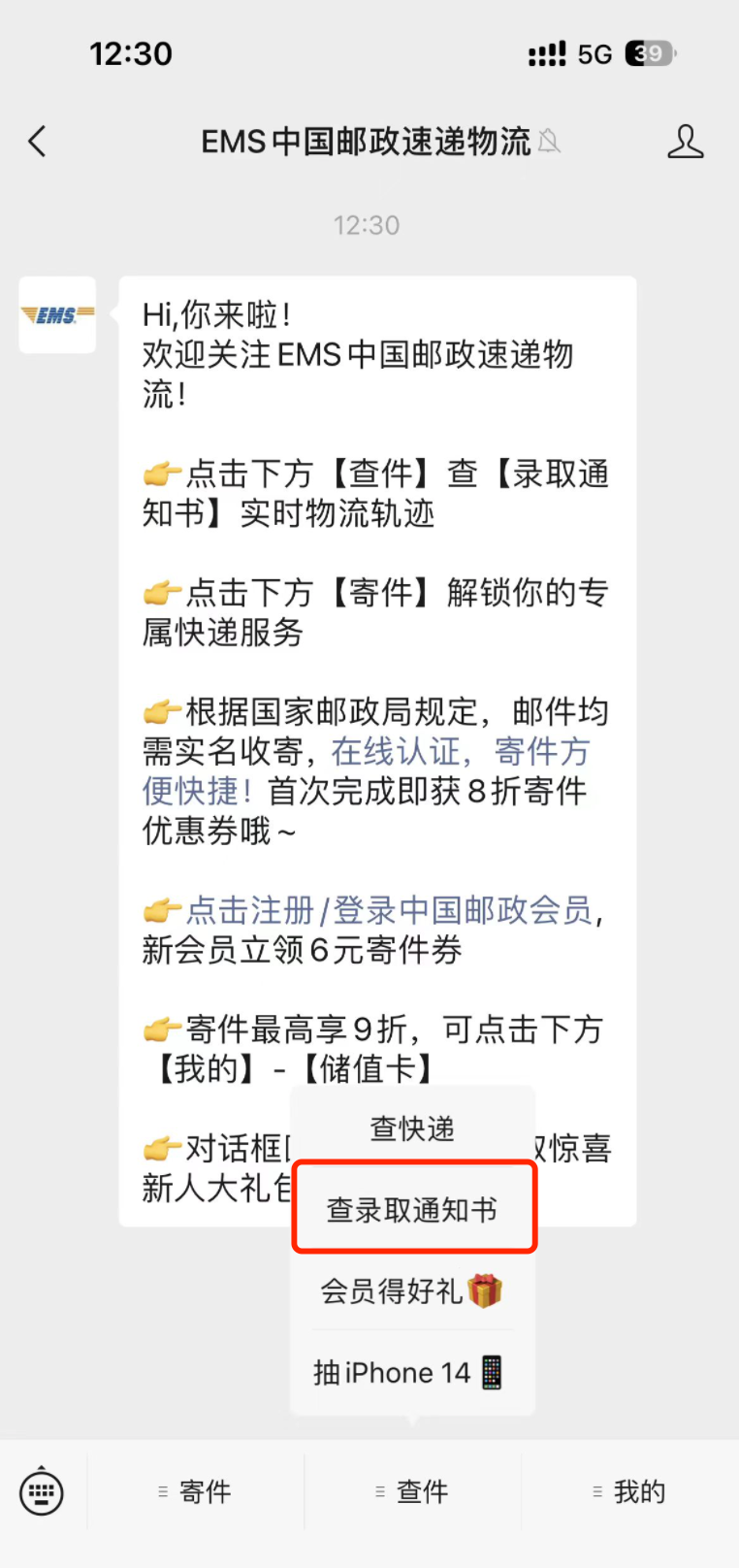Open the 寄件 bottom menu

coord(196,1491)
